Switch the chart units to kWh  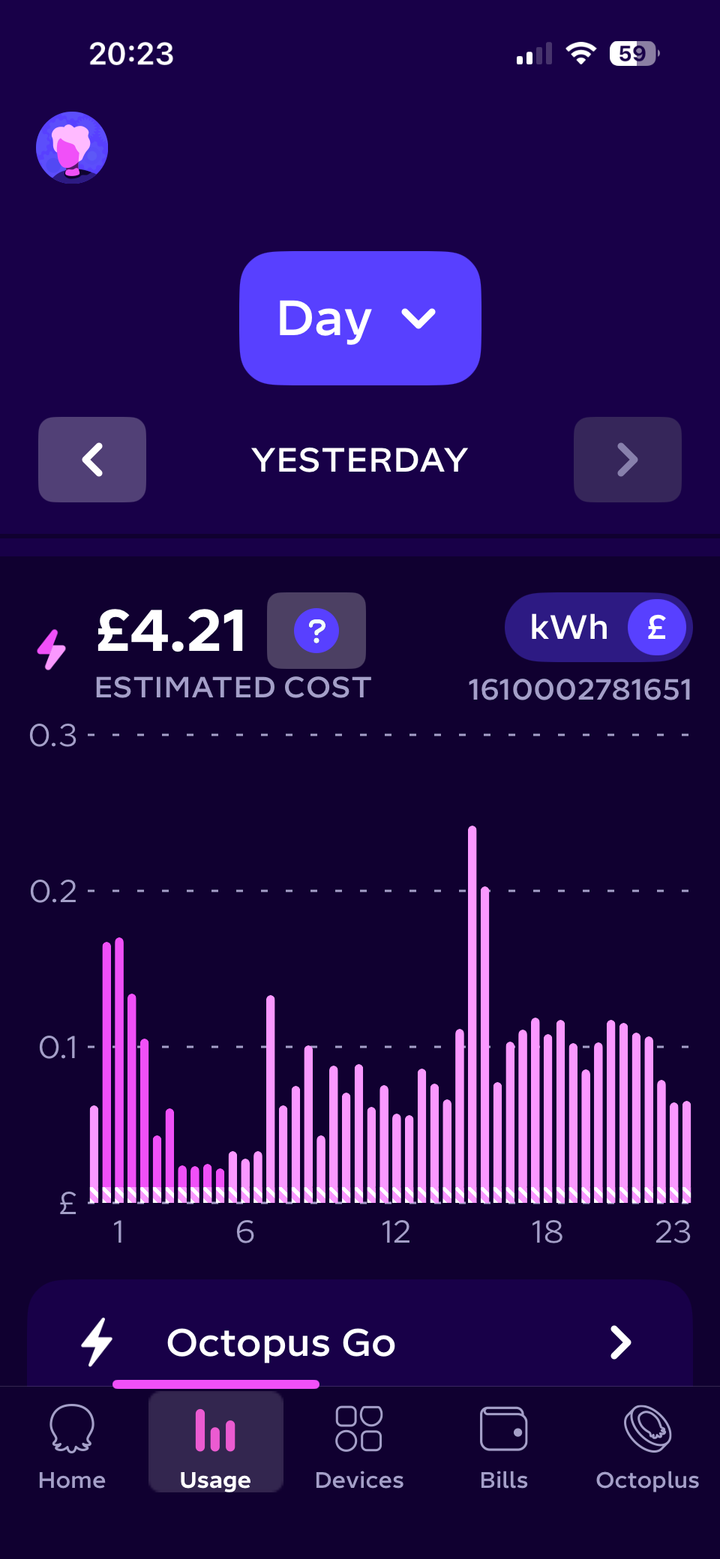click(x=569, y=628)
